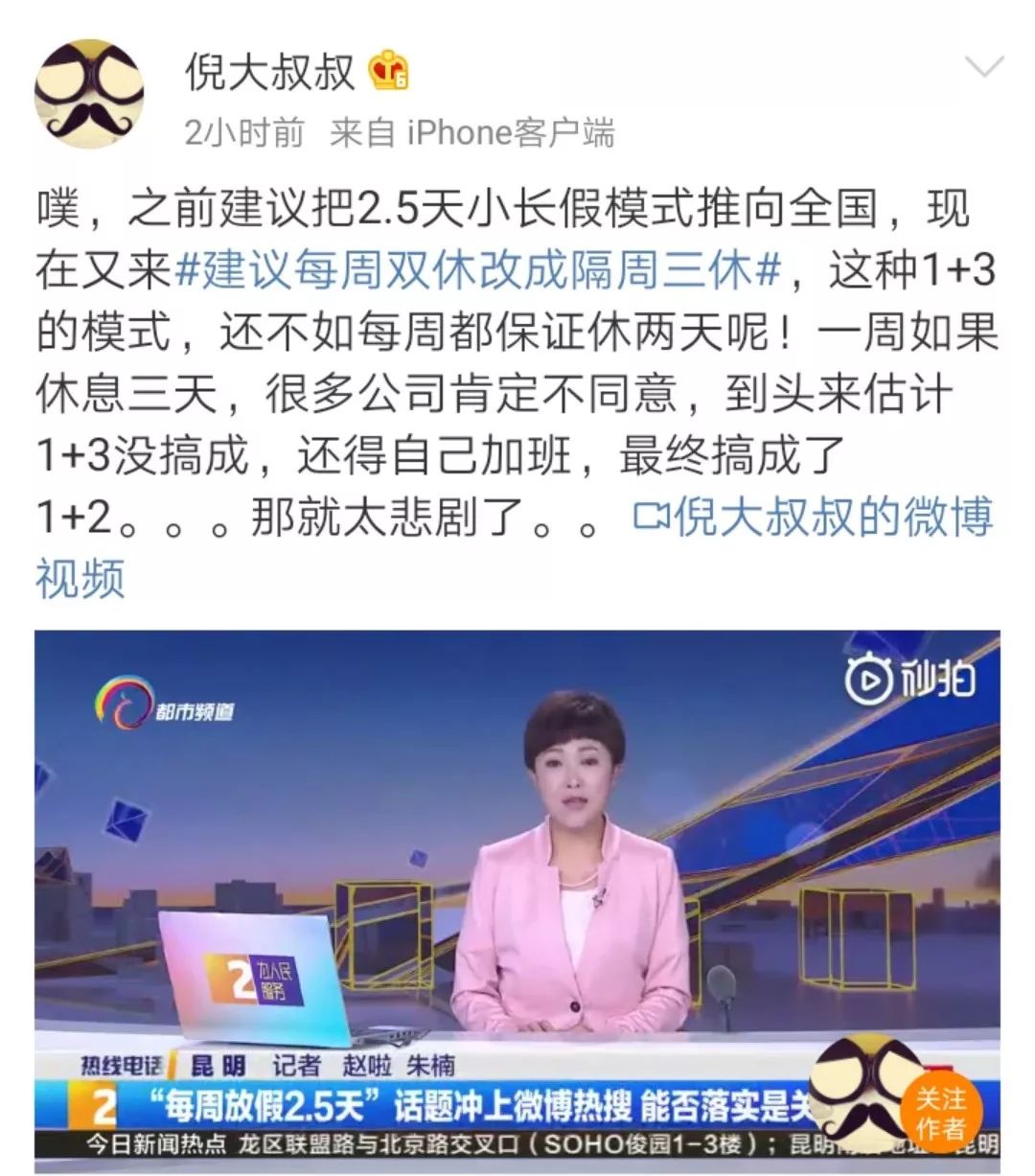1035x1176 pixels.
Task: Open 倪大叔叔's profile avatar
Action: pos(88,93)
